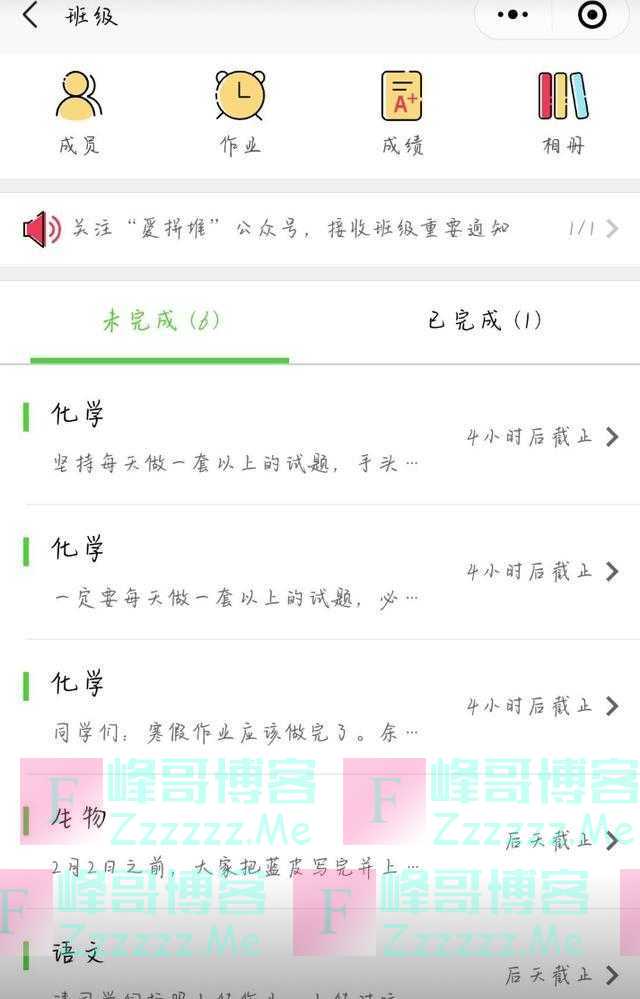
Task: Go back from the 班级 page
Action: pos(30,16)
